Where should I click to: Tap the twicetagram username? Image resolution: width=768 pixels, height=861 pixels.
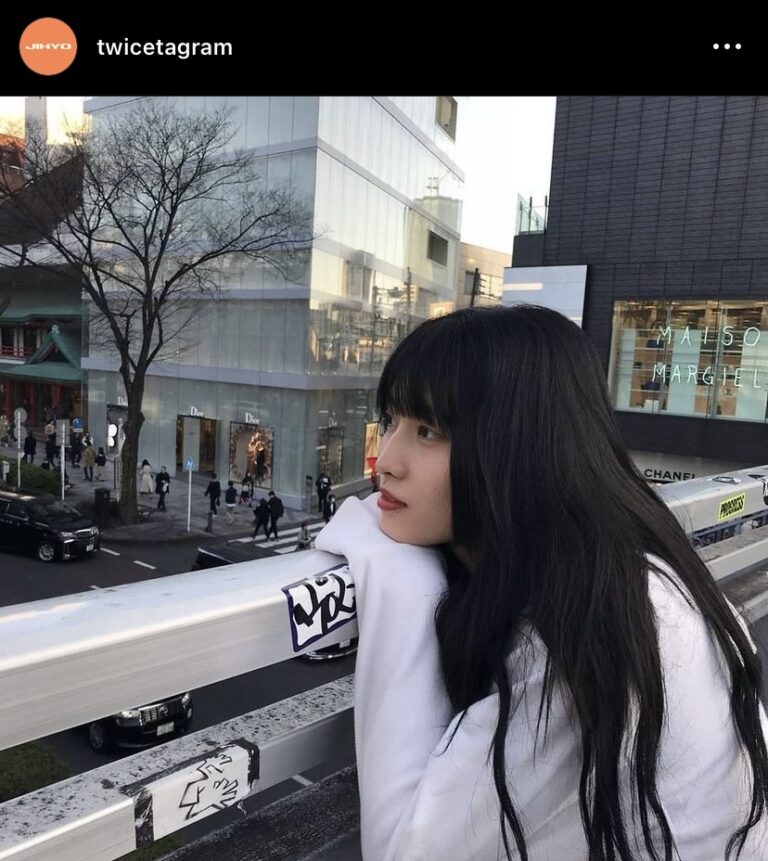pyautogui.click(x=164, y=47)
